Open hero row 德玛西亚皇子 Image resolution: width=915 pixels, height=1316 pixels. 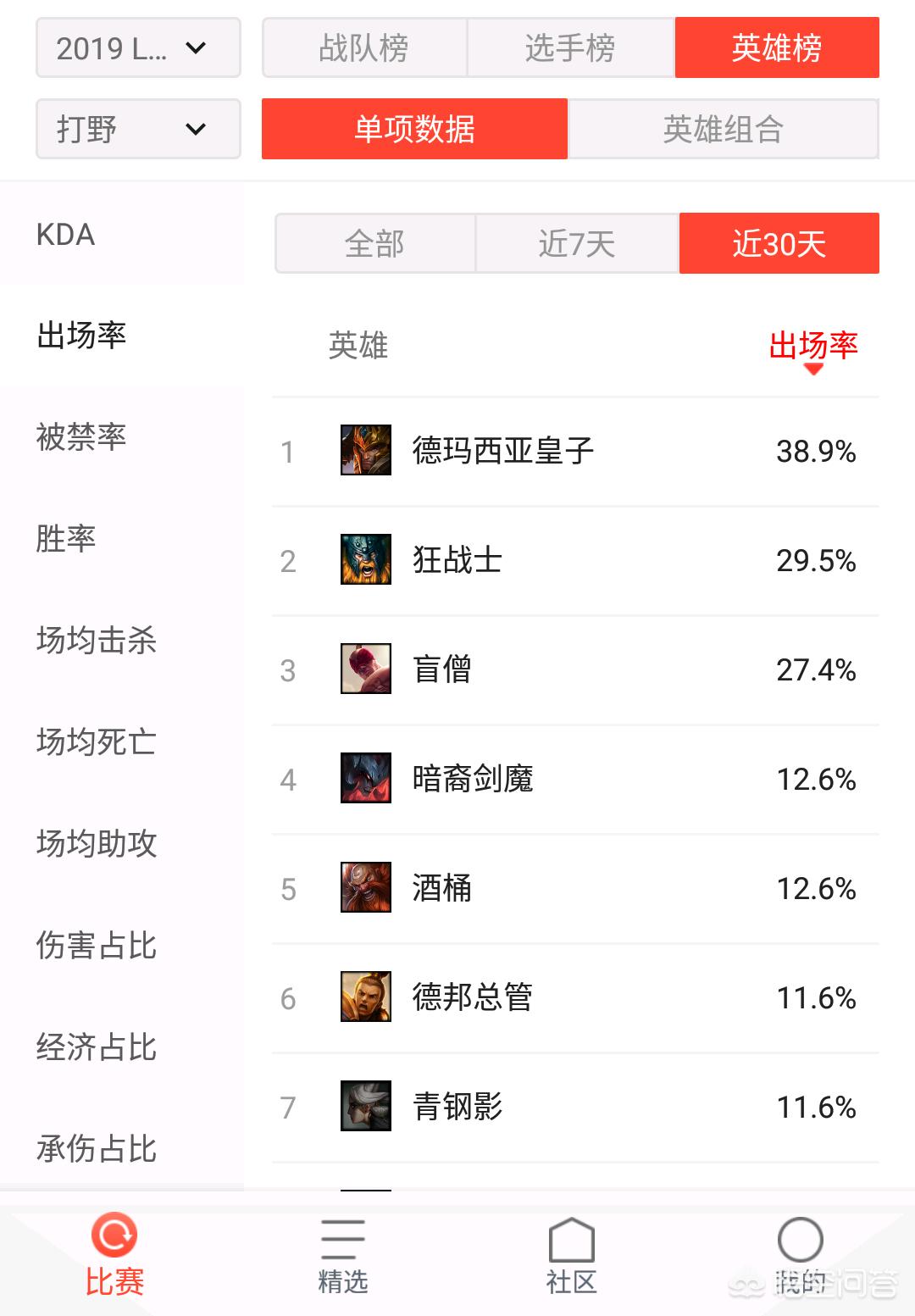575,451
